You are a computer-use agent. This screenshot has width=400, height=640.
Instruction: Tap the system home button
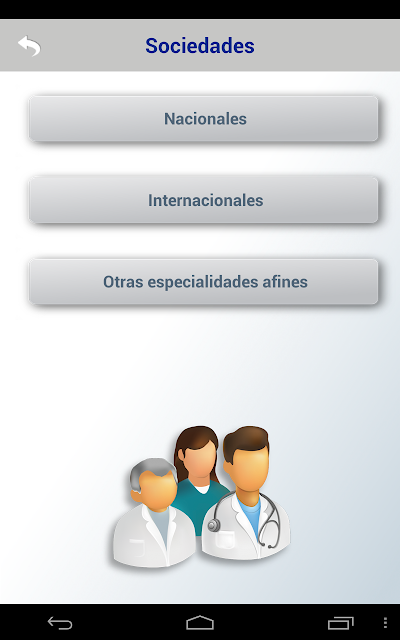[x=200, y=623]
